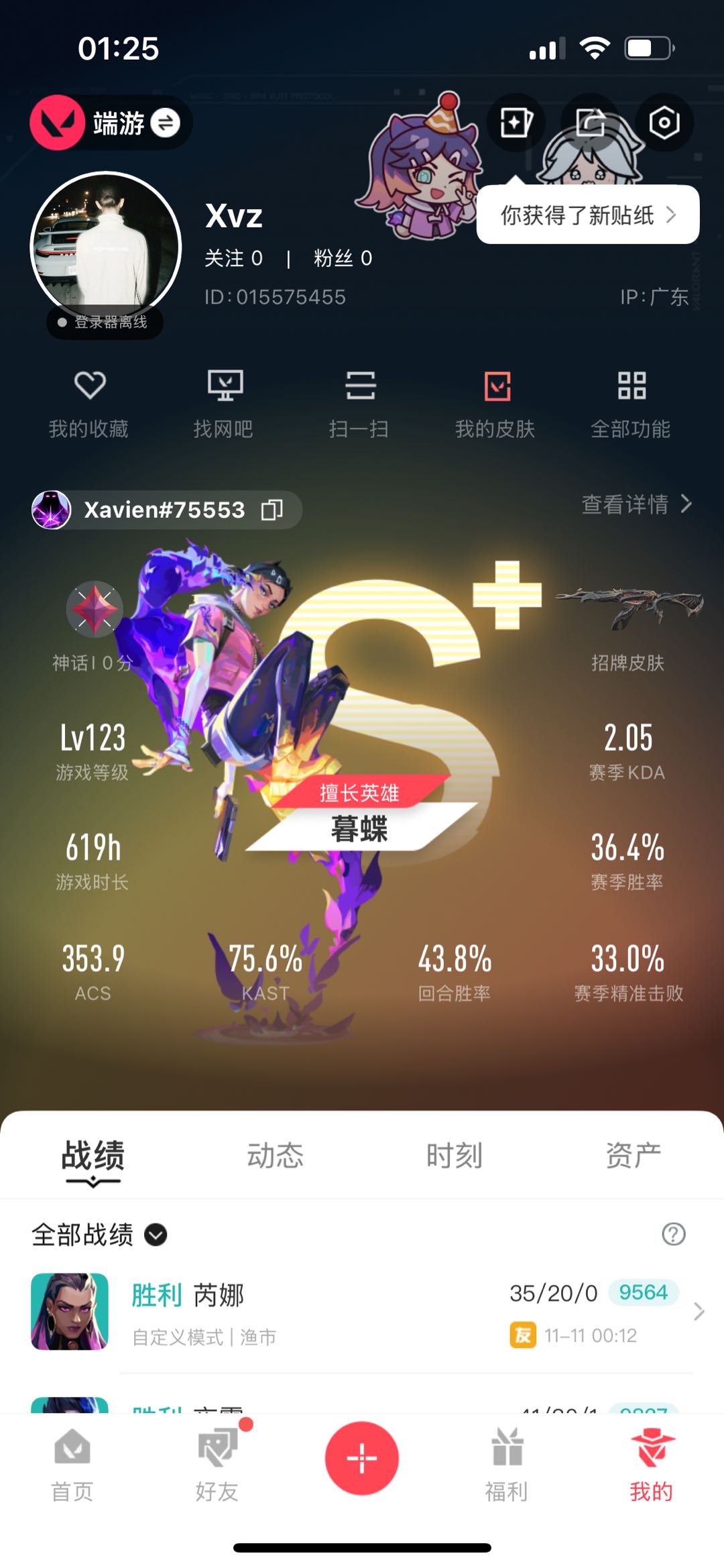Switch game mode via the 端游 toggle

click(164, 123)
